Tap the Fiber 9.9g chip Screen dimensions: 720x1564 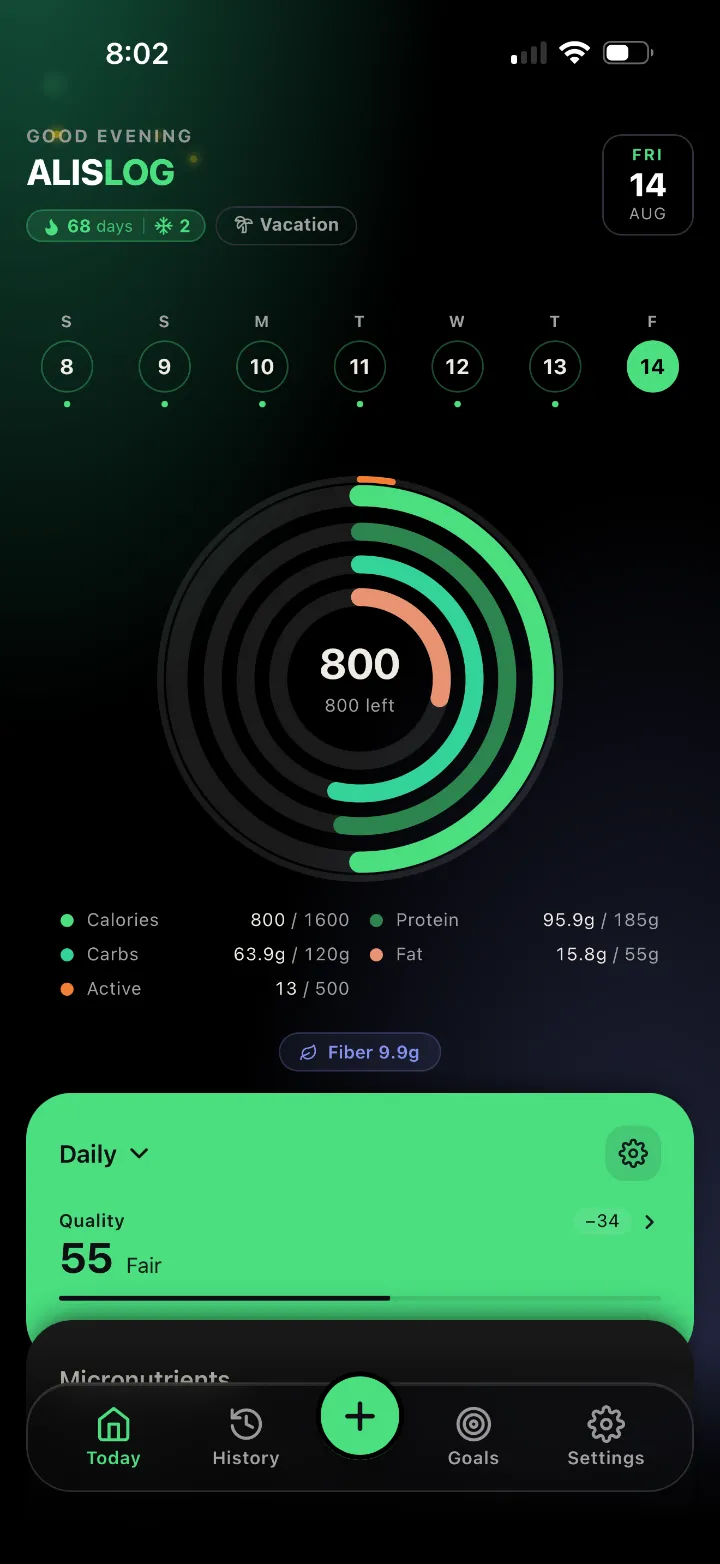coord(360,1052)
